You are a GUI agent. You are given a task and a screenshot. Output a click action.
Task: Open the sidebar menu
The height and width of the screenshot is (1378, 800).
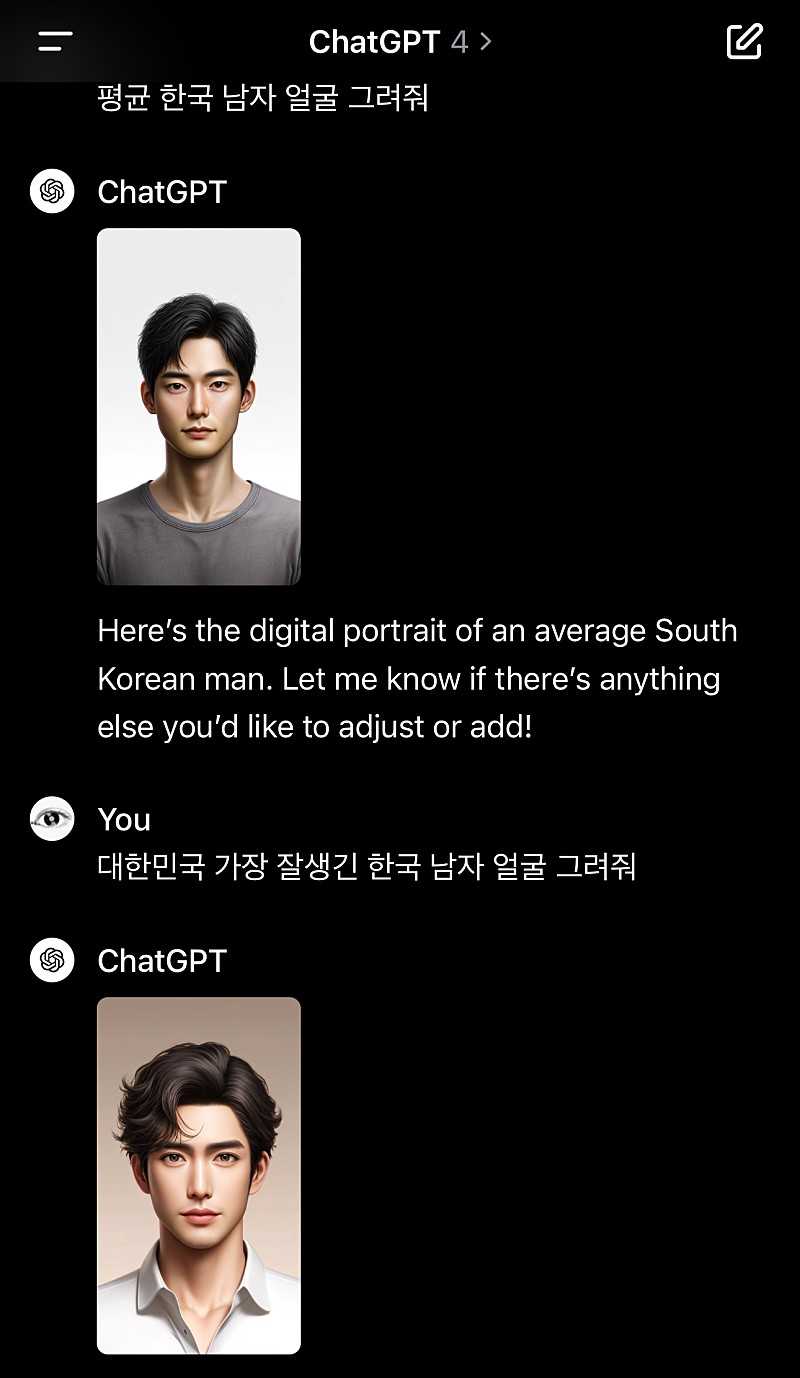pyautogui.click(x=55, y=41)
